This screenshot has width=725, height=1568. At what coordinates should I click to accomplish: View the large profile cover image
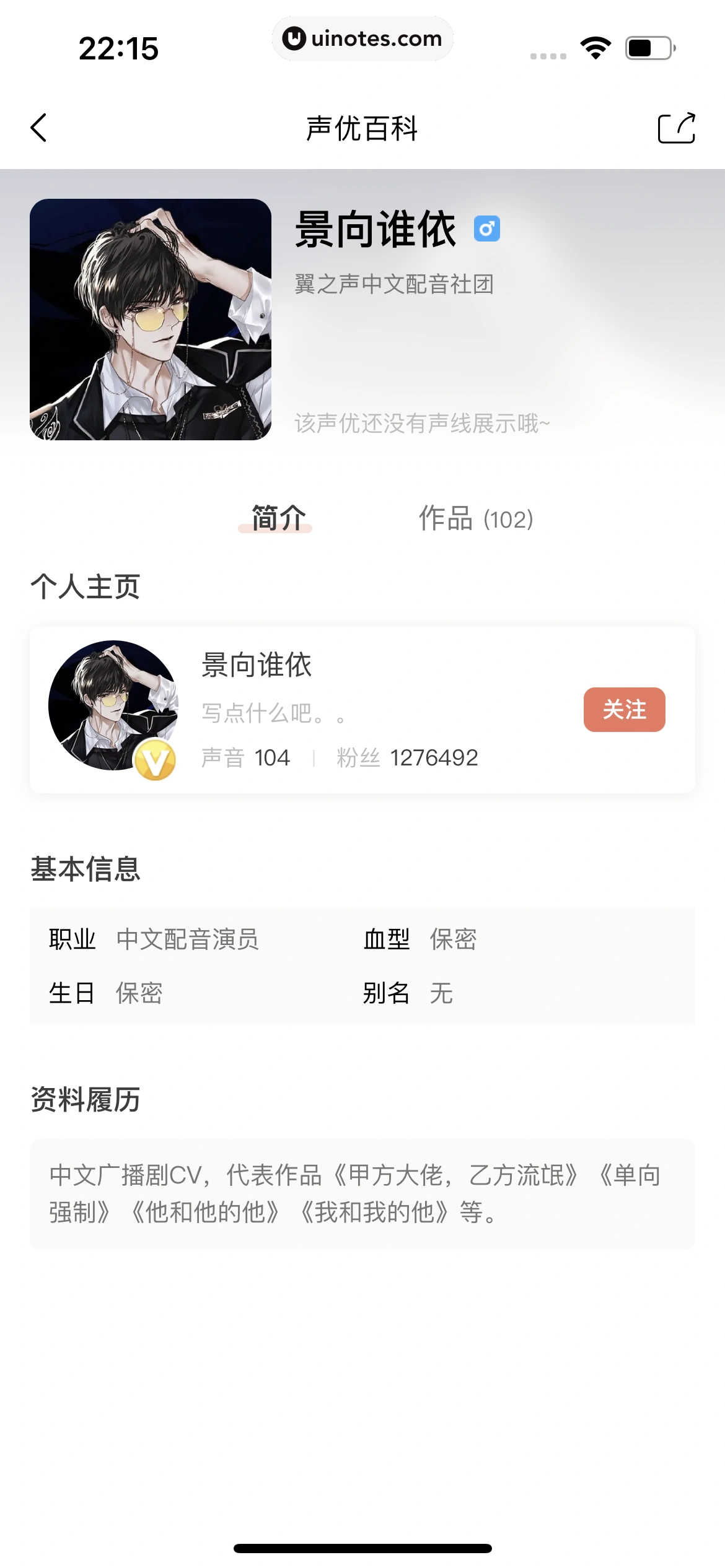pyautogui.click(x=151, y=320)
